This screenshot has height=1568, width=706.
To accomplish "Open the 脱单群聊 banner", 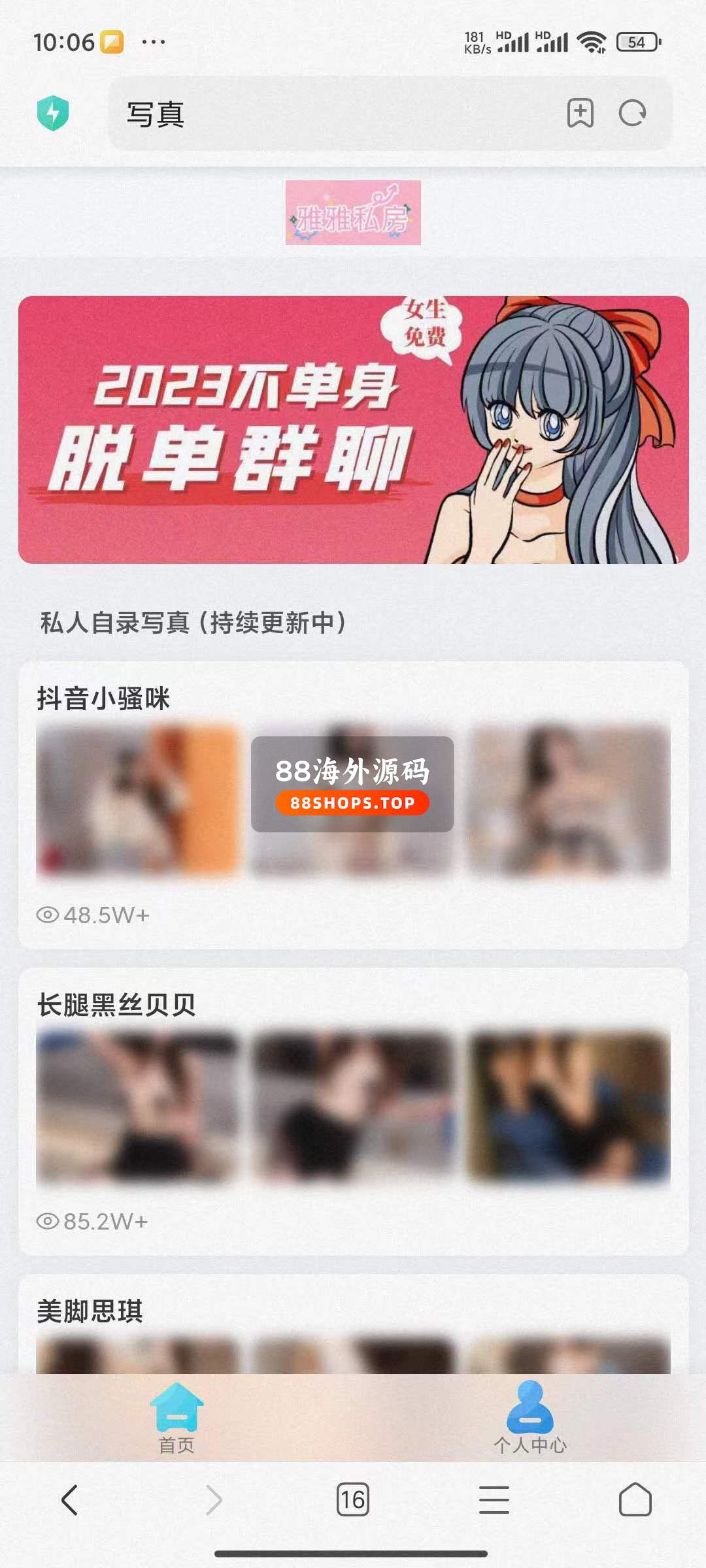I will tap(353, 430).
